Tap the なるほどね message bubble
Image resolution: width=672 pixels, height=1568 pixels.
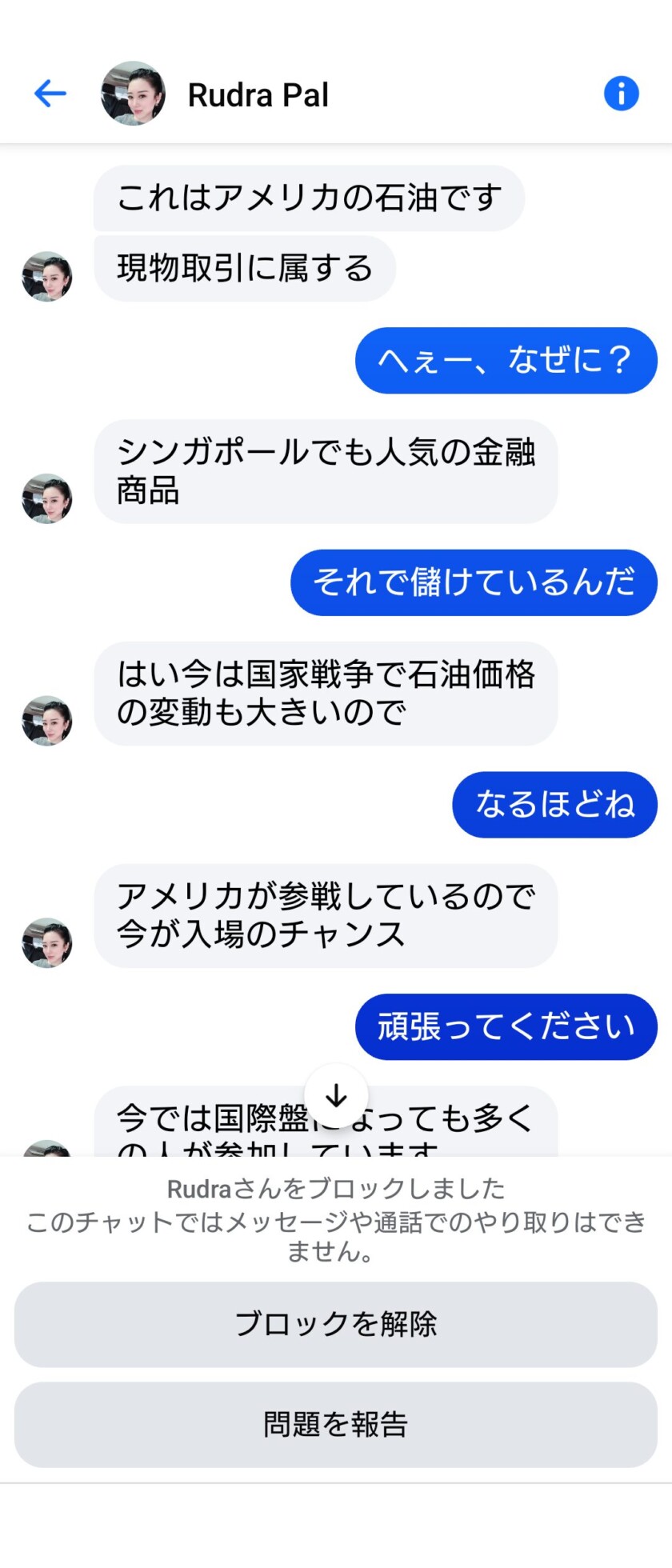(x=554, y=805)
